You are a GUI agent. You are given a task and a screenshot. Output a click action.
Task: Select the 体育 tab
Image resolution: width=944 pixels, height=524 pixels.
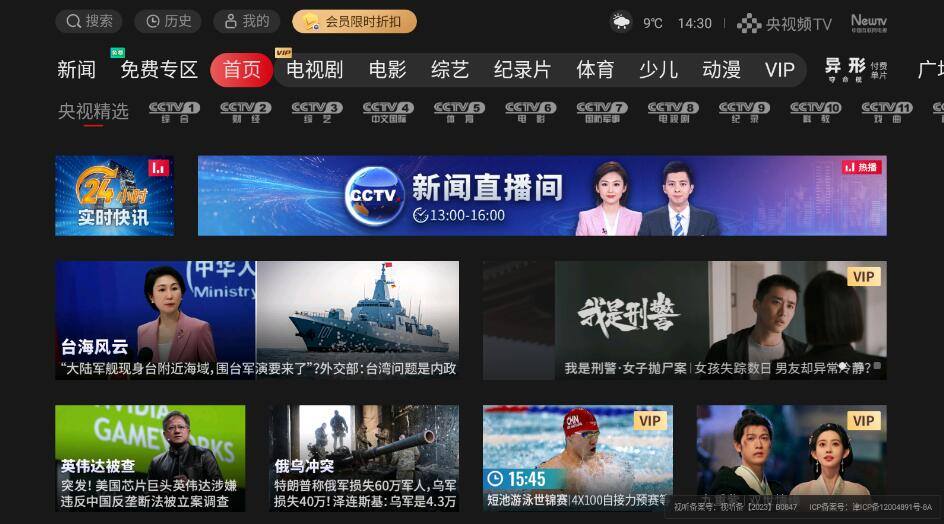tap(595, 70)
